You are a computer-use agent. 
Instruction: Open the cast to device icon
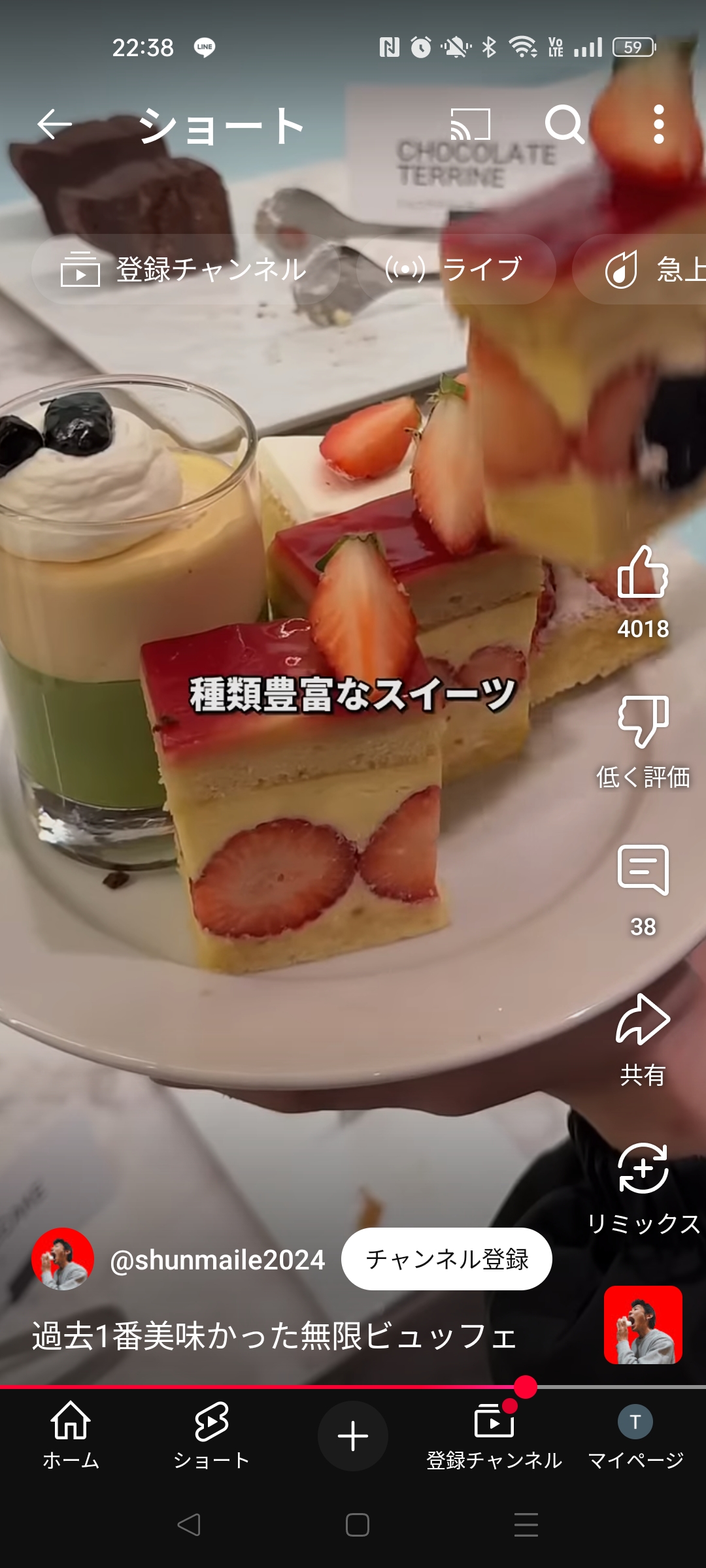tap(470, 124)
